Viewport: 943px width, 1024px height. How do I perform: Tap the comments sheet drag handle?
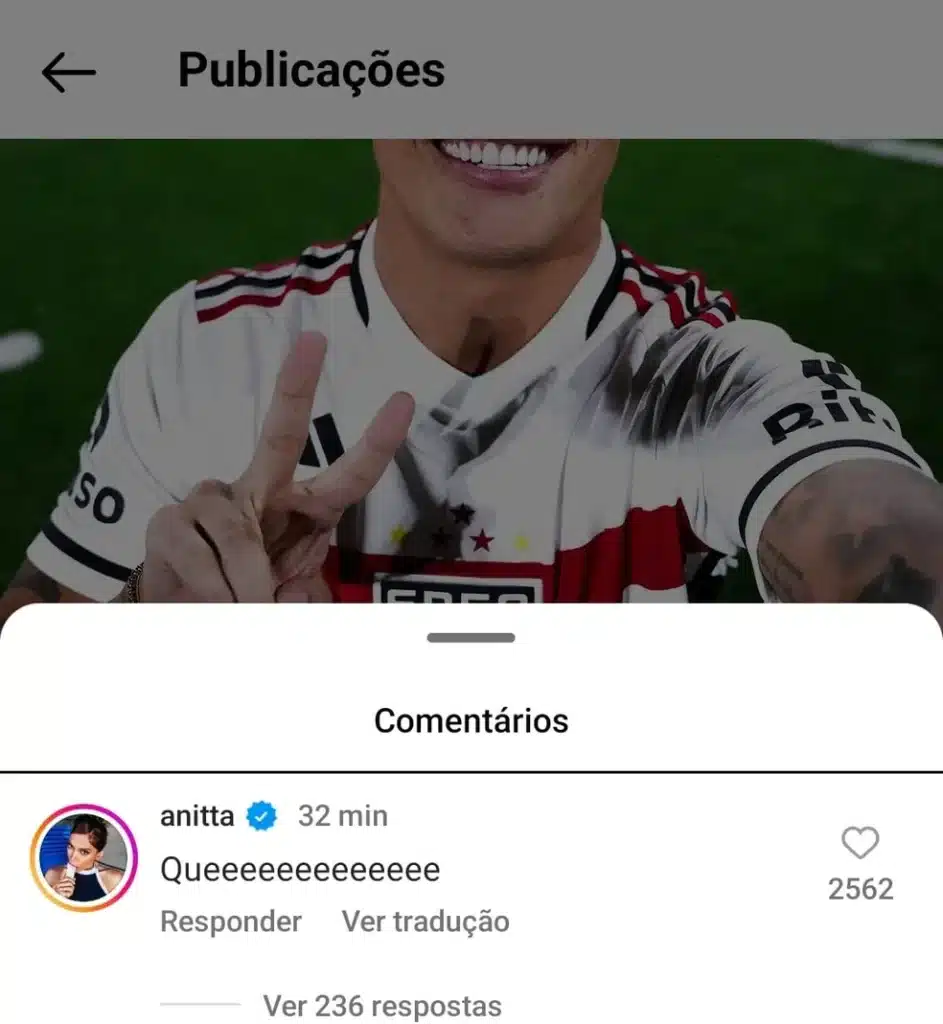471,638
